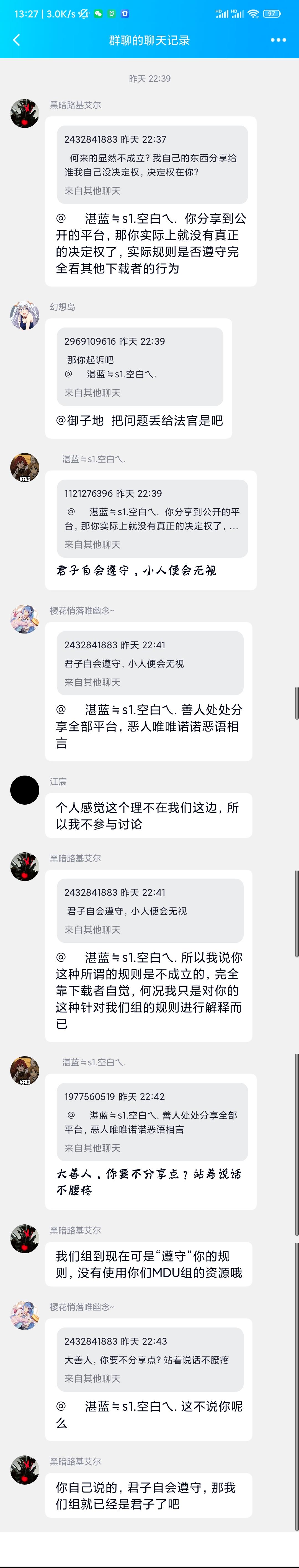Open the quoted reply "那你起诉吧"
Image resolution: width=299 pixels, height=1568 pixels.
point(139,366)
